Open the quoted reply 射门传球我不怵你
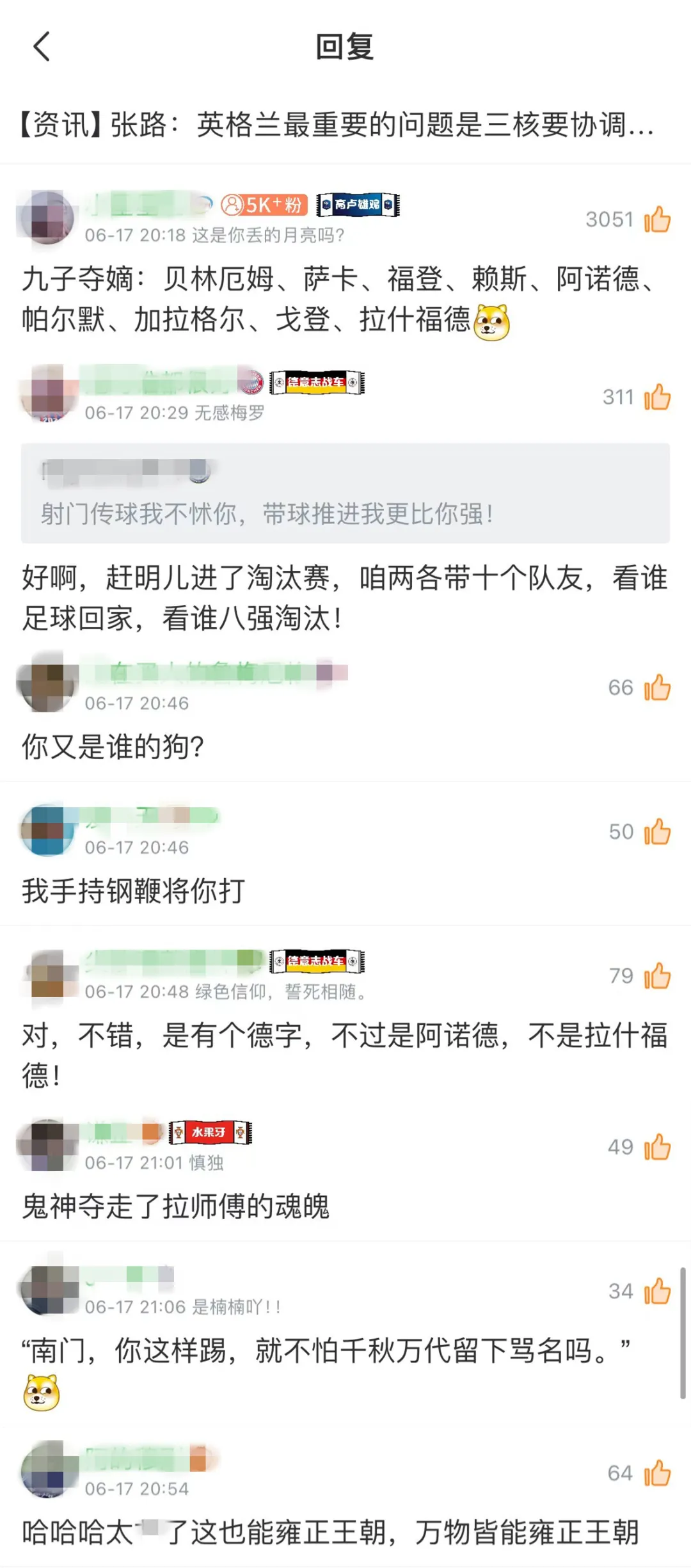691x1568 pixels. [345, 493]
